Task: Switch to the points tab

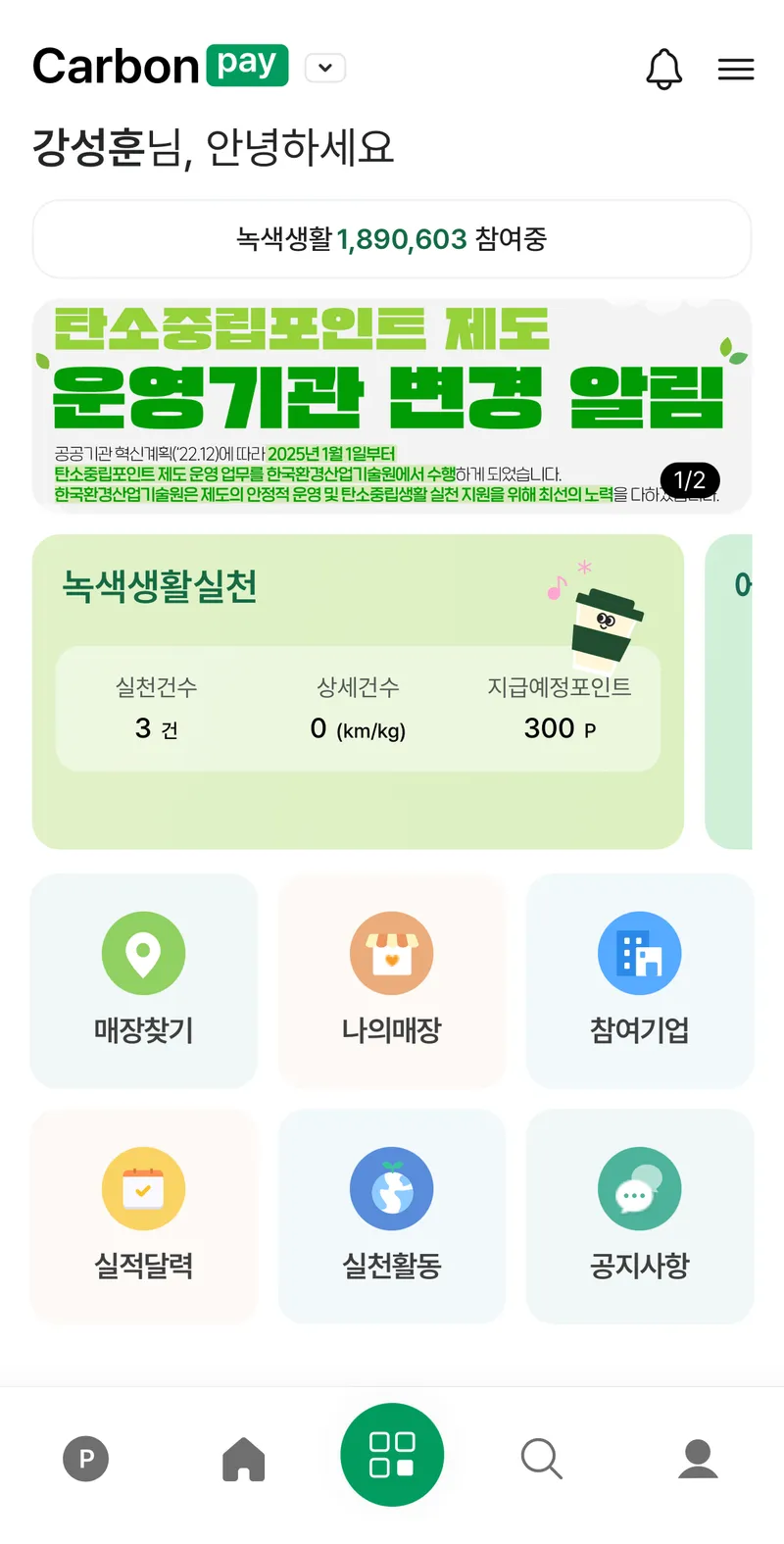Action: point(86,1459)
